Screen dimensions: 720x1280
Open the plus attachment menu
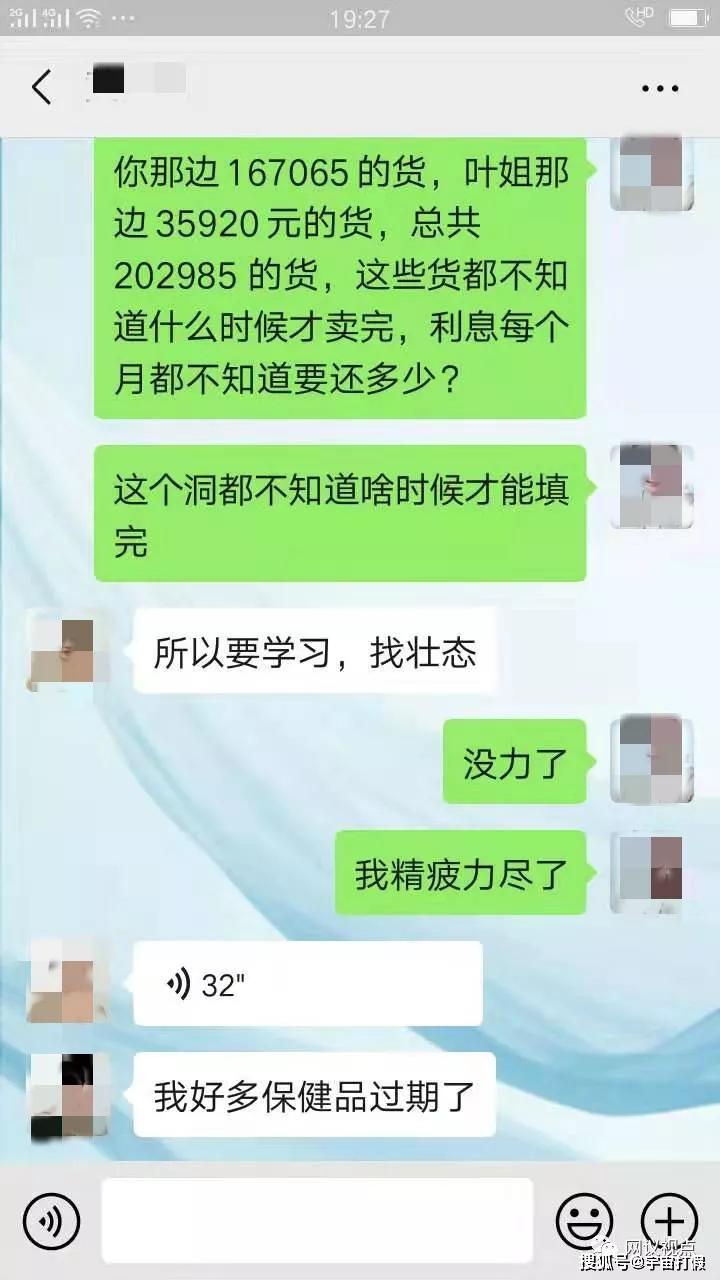(669, 1221)
